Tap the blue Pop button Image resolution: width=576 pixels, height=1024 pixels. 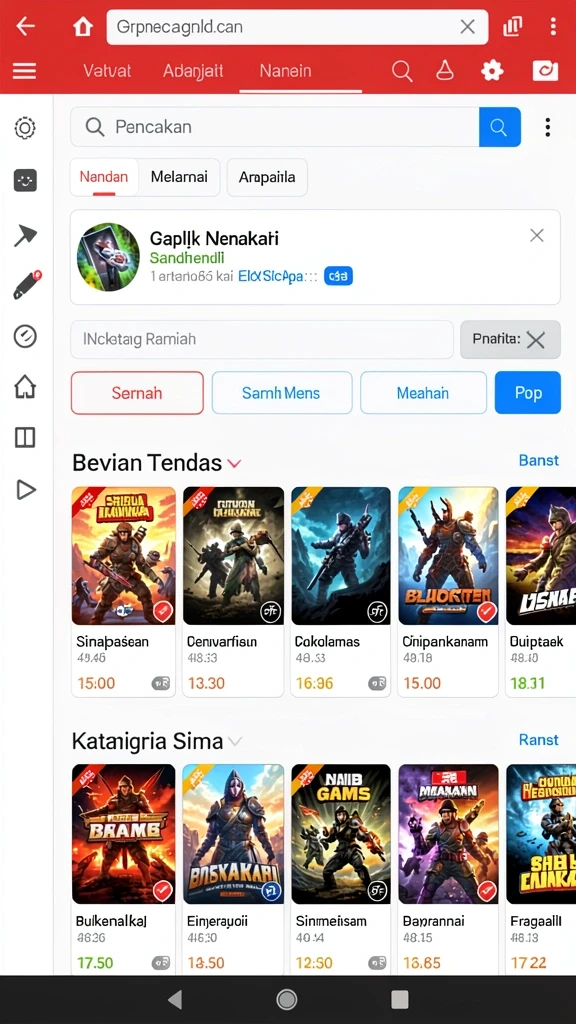[x=528, y=393]
